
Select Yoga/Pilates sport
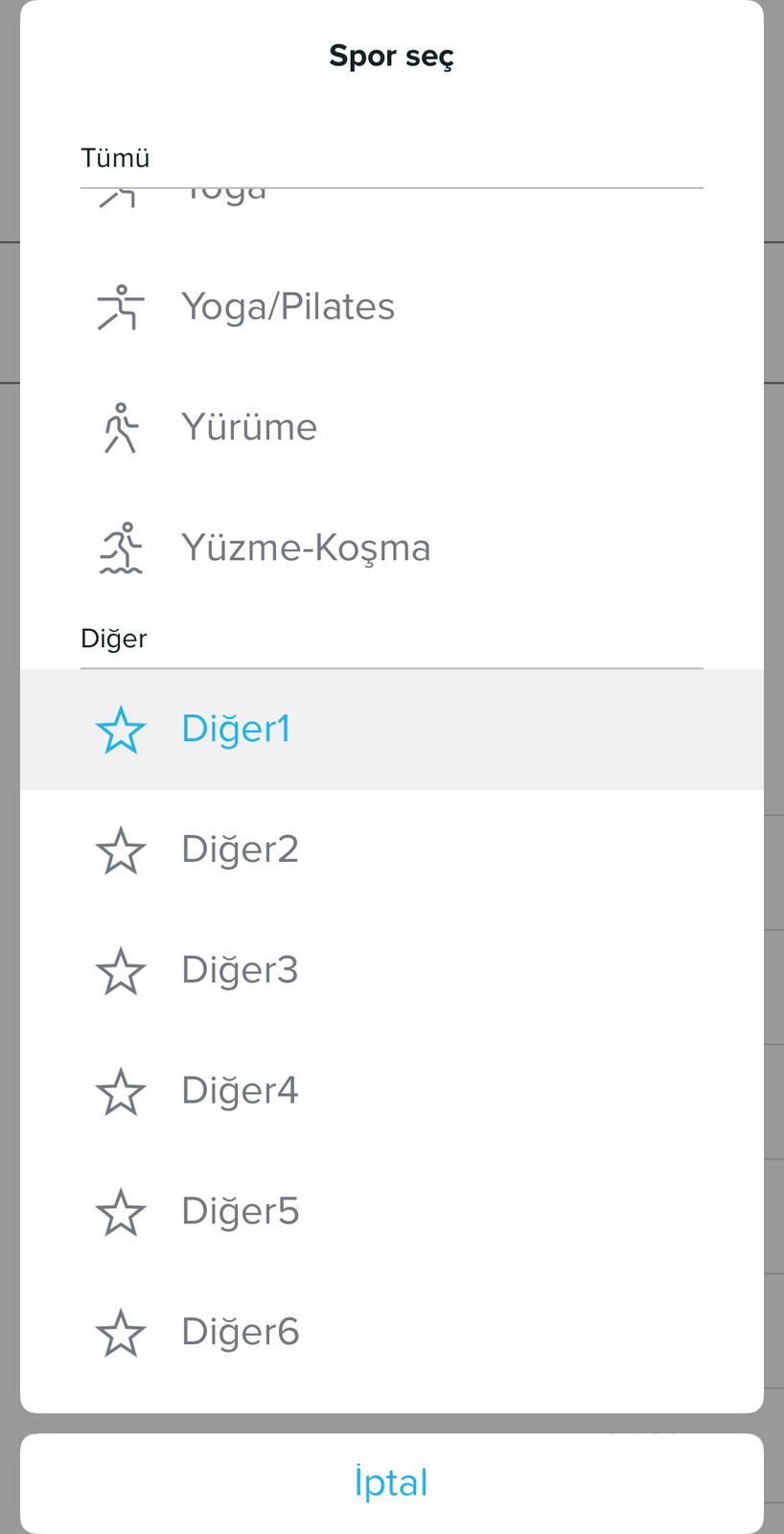288,307
